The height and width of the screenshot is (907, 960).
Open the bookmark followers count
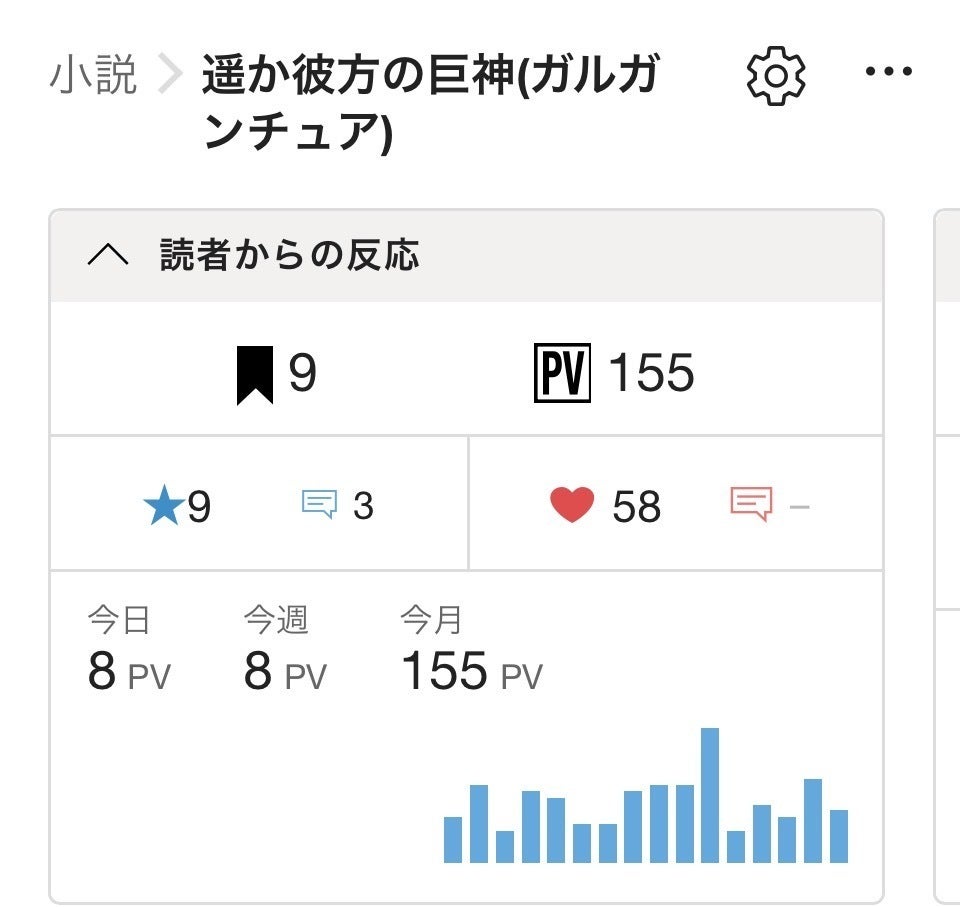pos(277,374)
